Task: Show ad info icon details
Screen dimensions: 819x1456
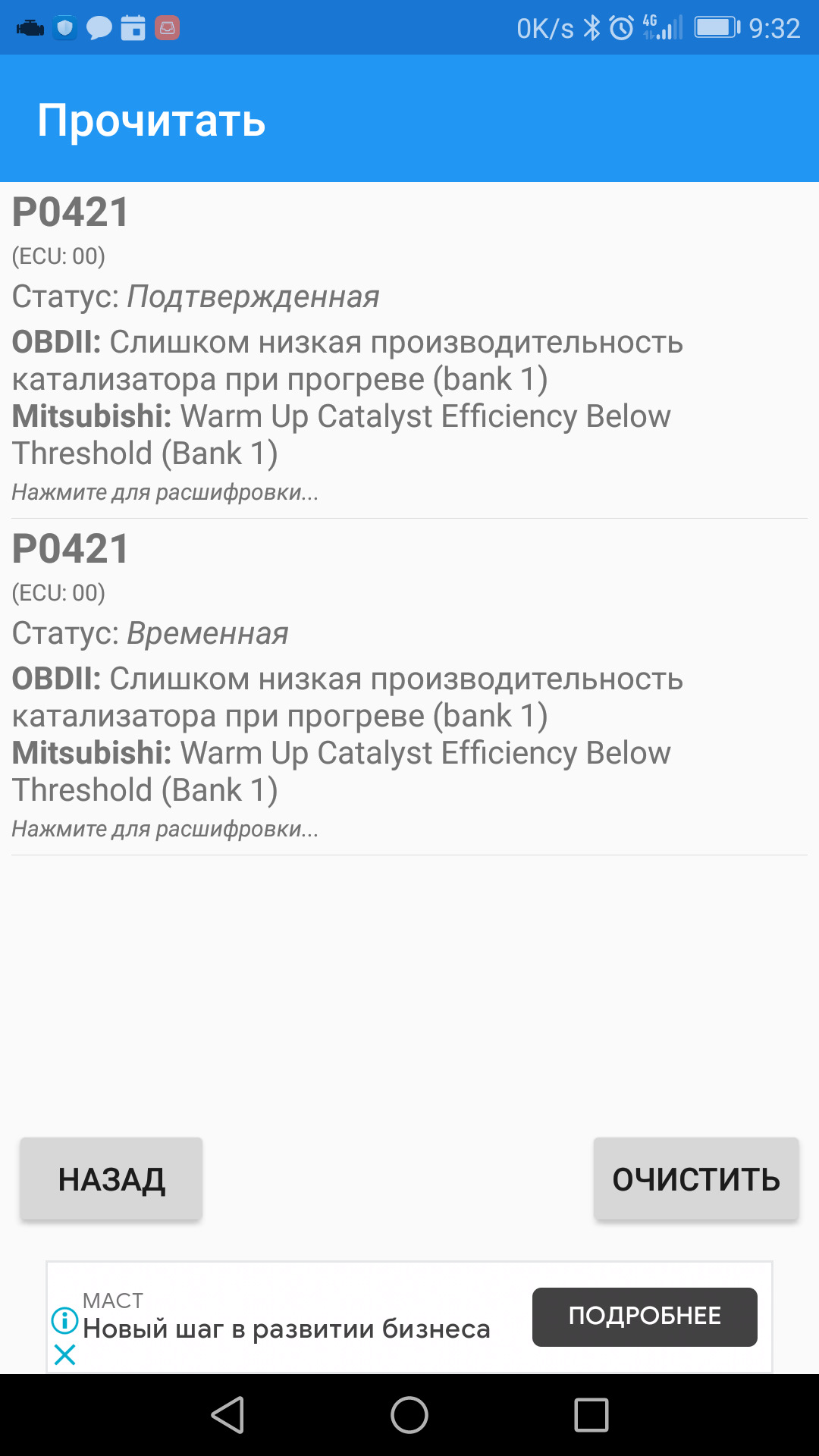Action: [x=65, y=1321]
